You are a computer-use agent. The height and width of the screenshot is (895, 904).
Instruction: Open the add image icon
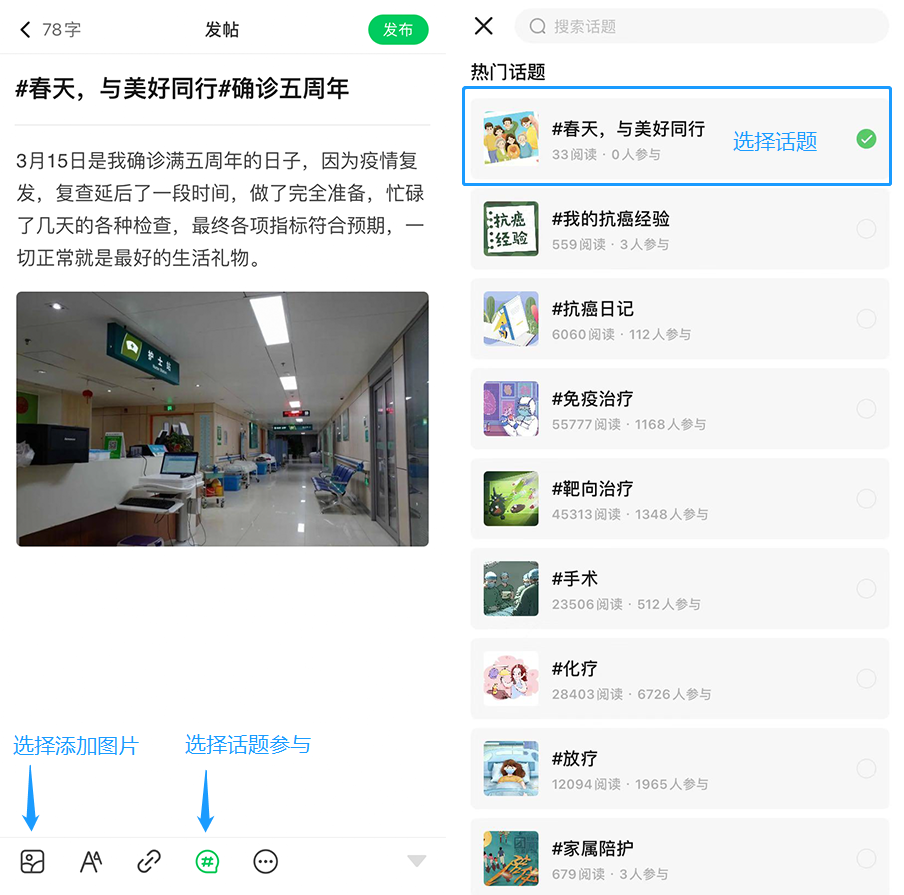pyautogui.click(x=33, y=861)
